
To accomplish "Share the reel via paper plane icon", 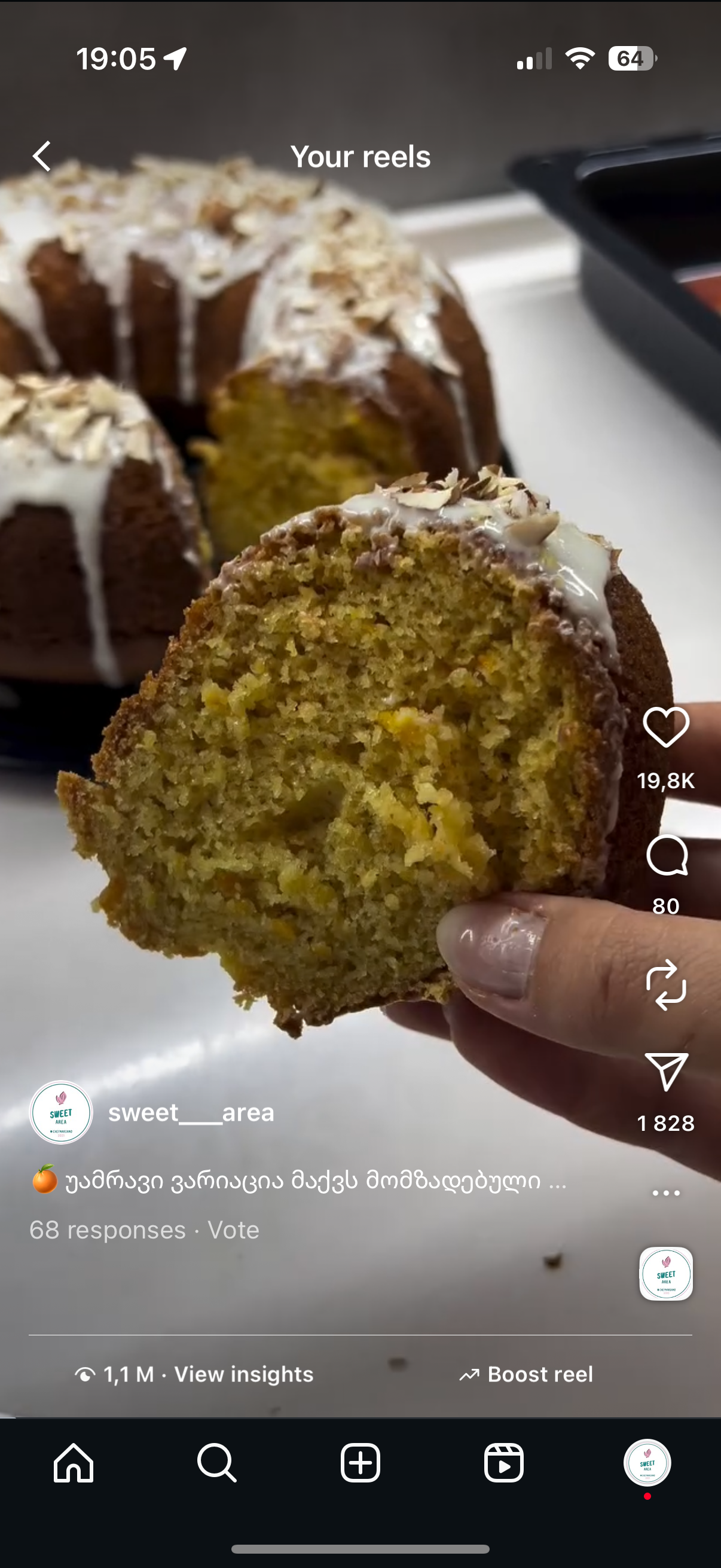I will coord(665,1072).
